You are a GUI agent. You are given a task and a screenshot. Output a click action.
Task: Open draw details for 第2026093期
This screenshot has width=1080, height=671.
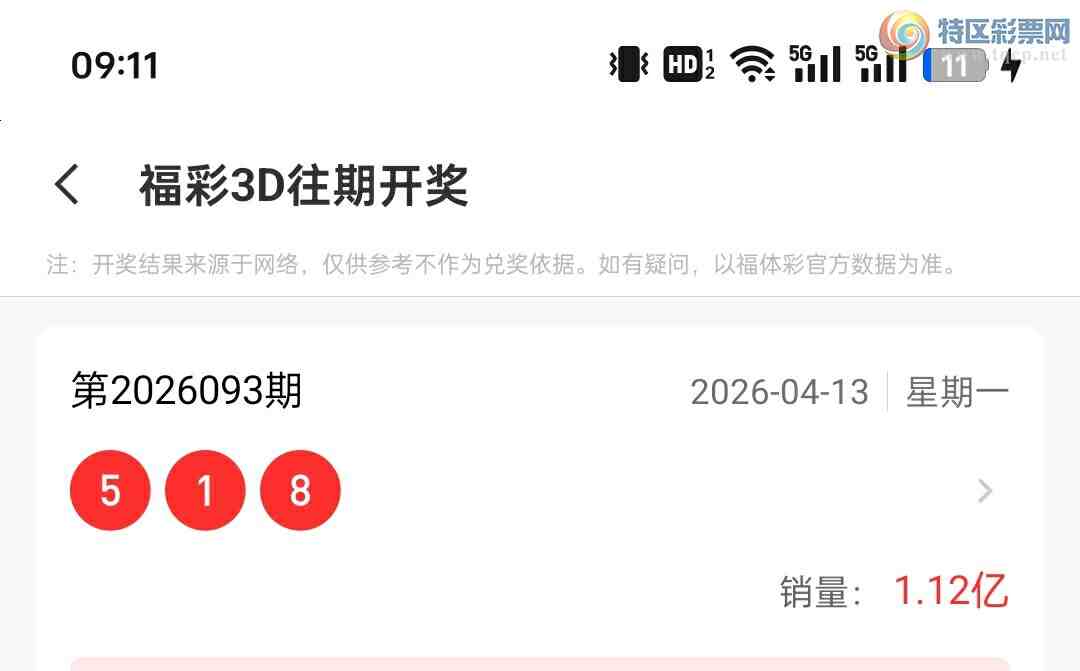pyautogui.click(x=984, y=491)
